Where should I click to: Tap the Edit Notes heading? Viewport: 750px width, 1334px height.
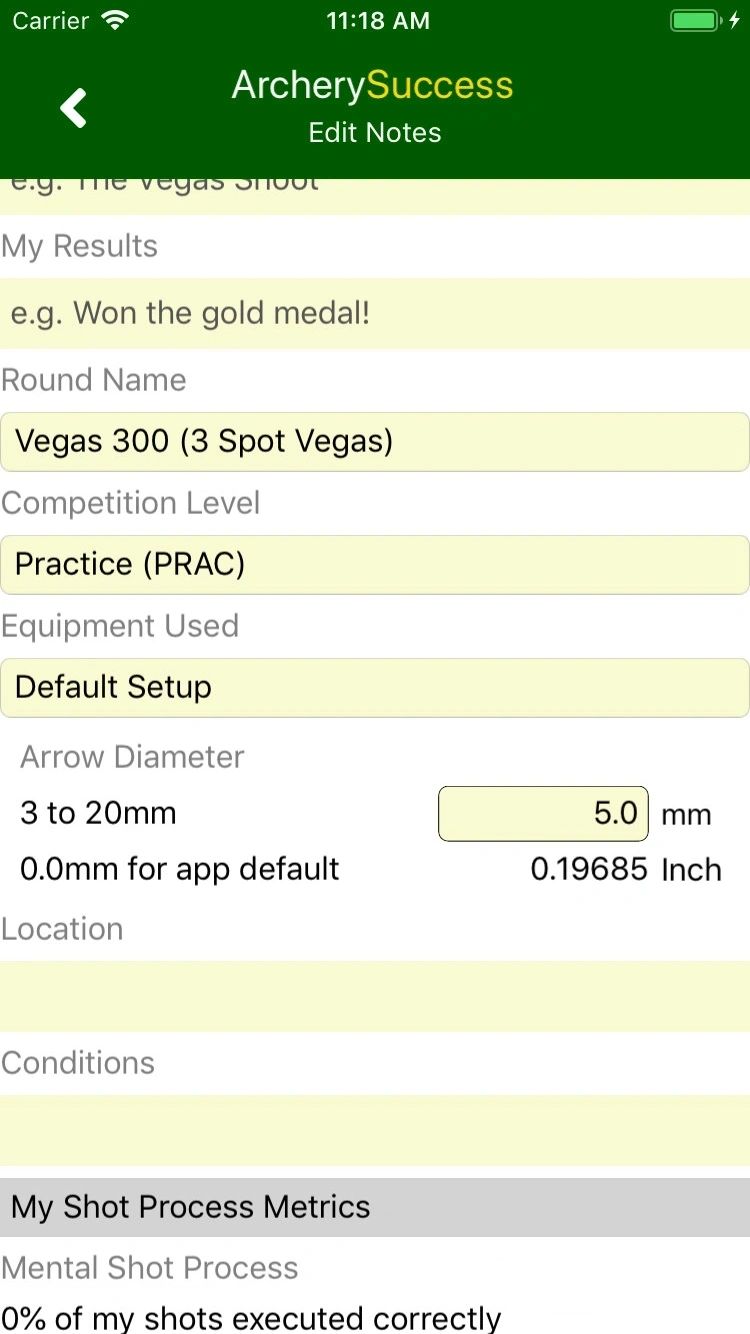[374, 132]
